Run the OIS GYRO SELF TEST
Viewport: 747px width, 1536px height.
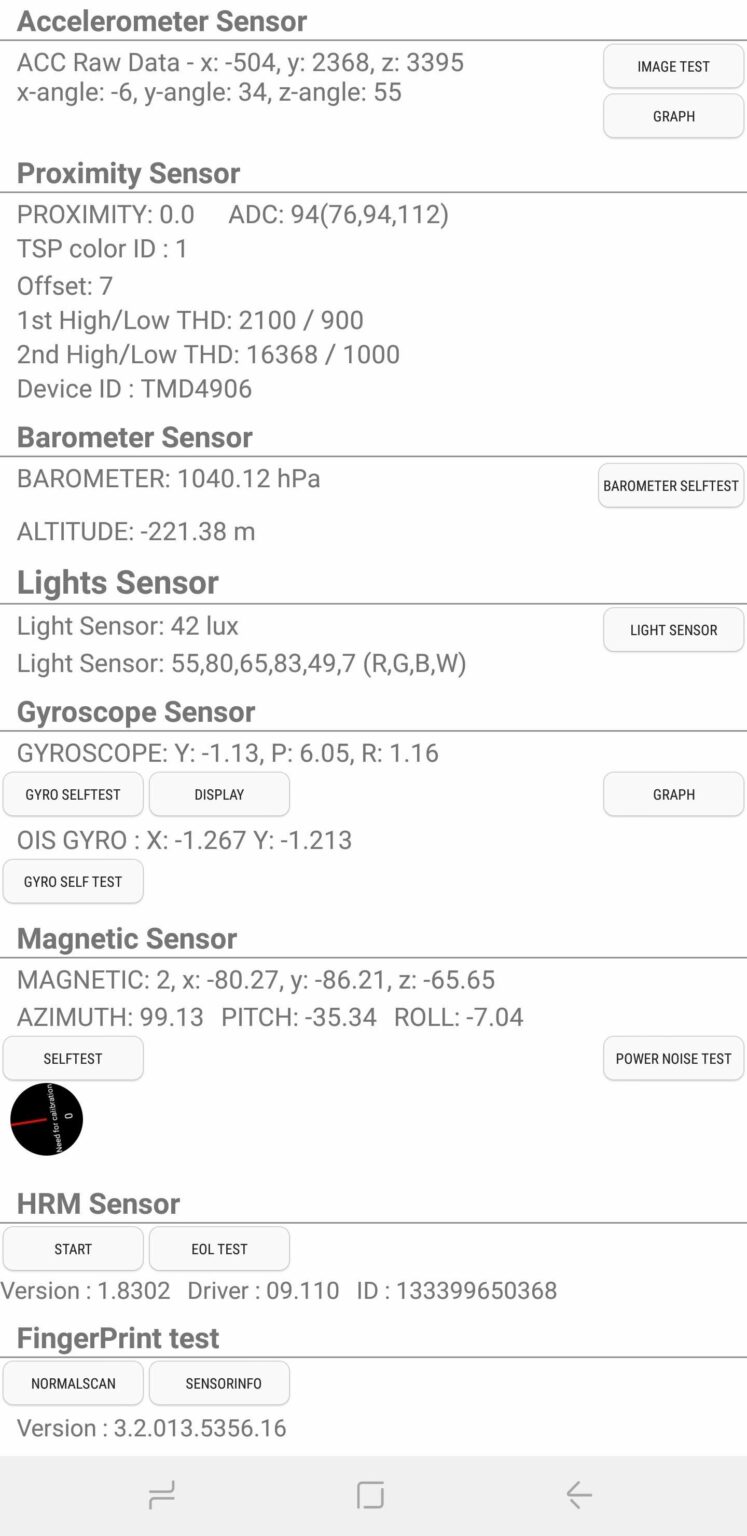72,881
